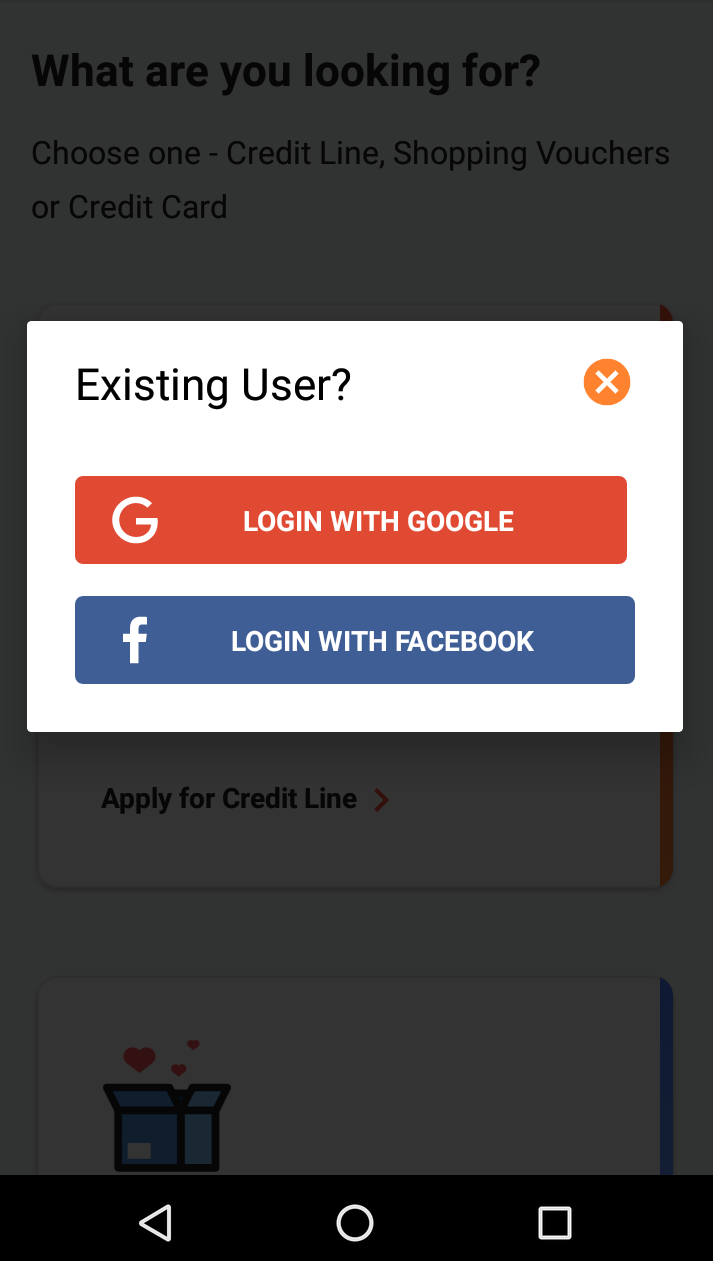Image resolution: width=713 pixels, height=1261 pixels.
Task: Go back using the system back button
Action: click(156, 1222)
